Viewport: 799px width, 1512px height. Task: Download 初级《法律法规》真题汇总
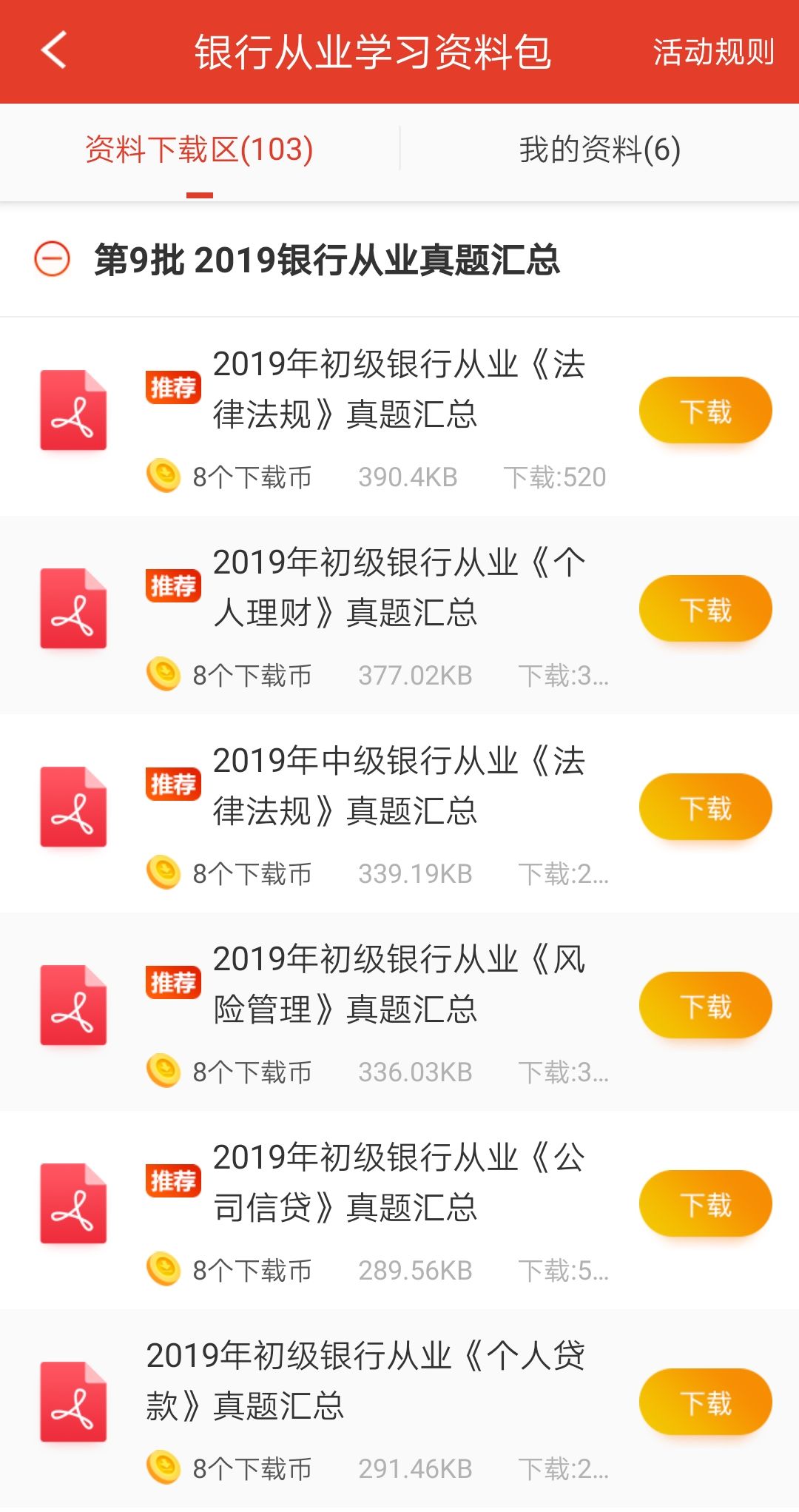(x=705, y=411)
